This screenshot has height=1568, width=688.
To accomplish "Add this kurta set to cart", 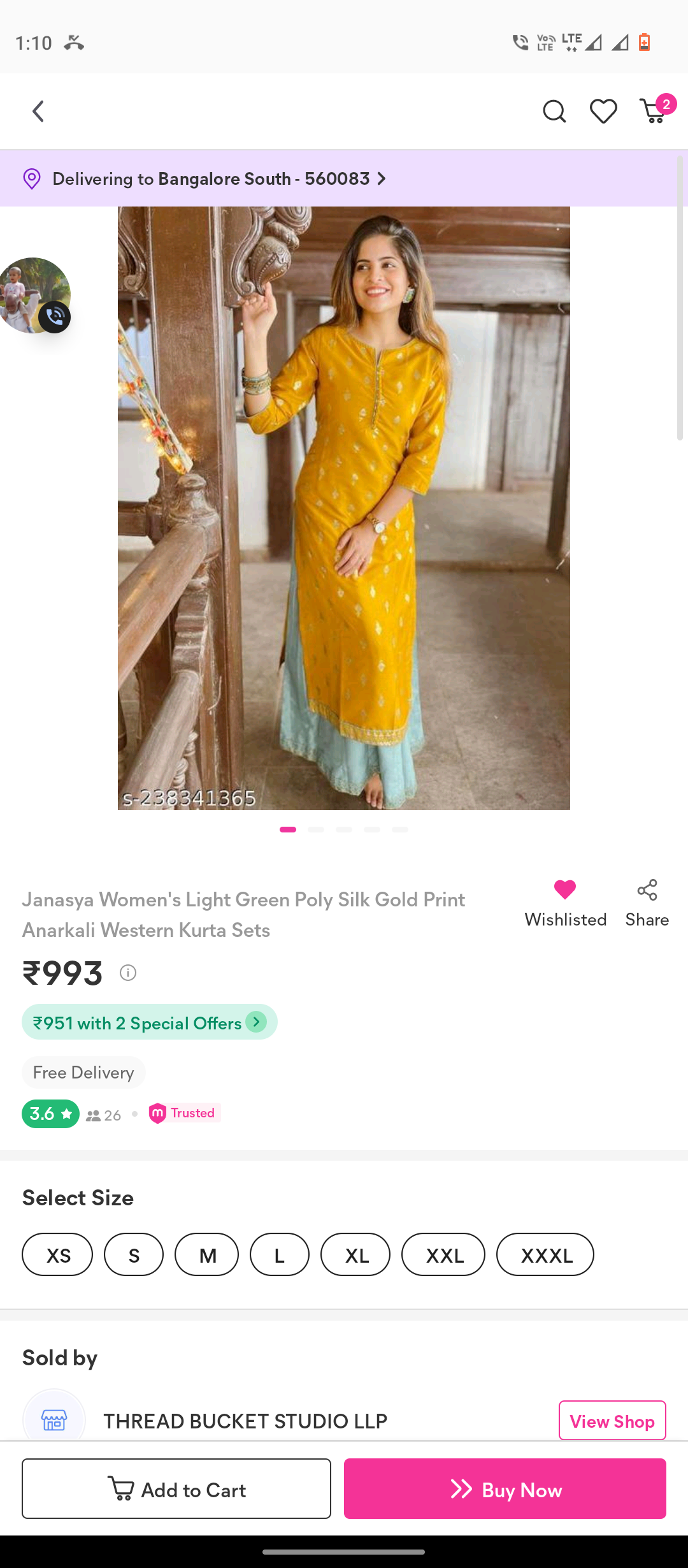I will coord(176,1489).
